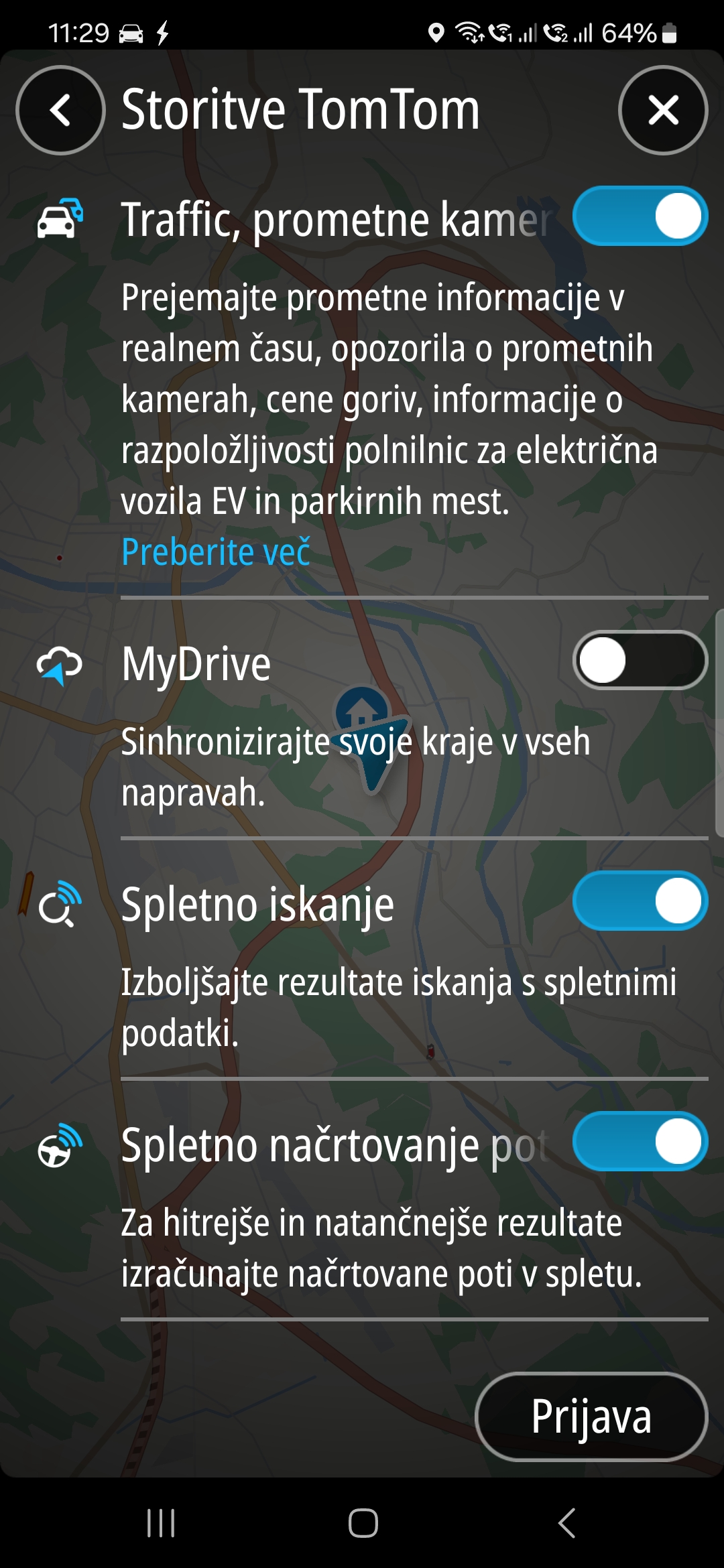Enable MyDrive sync
Screen dimensions: 724x1568
point(640,660)
